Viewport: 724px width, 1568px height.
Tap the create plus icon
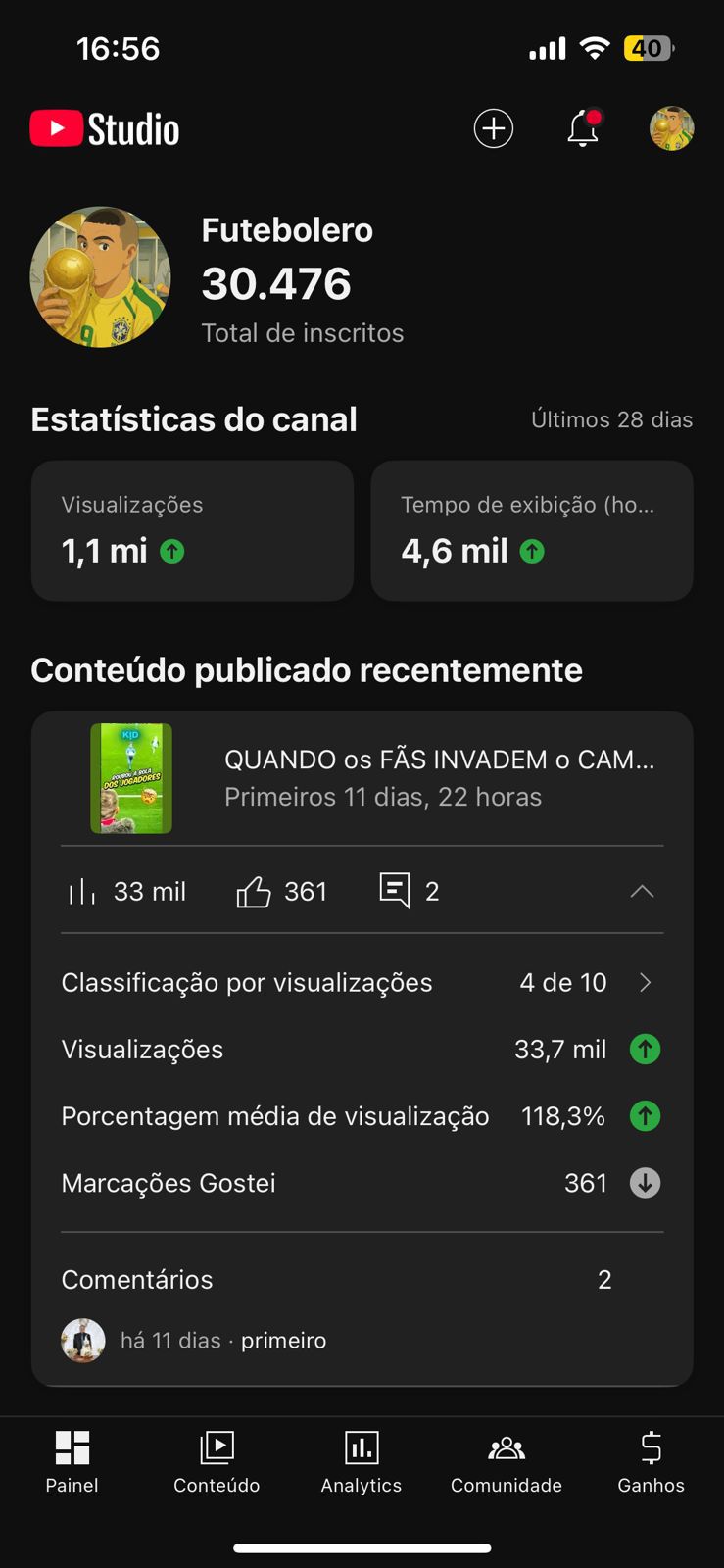pyautogui.click(x=494, y=128)
